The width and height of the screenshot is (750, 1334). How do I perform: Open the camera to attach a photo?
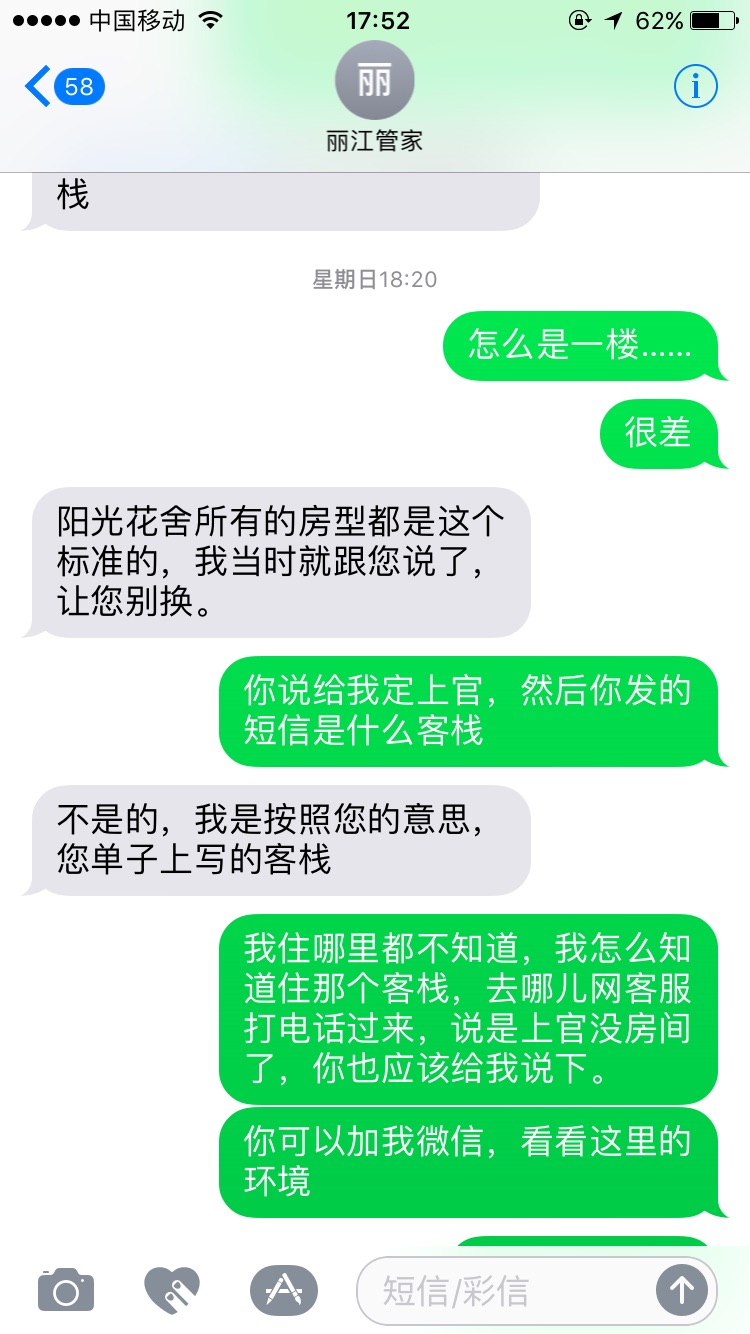pyautogui.click(x=66, y=1290)
